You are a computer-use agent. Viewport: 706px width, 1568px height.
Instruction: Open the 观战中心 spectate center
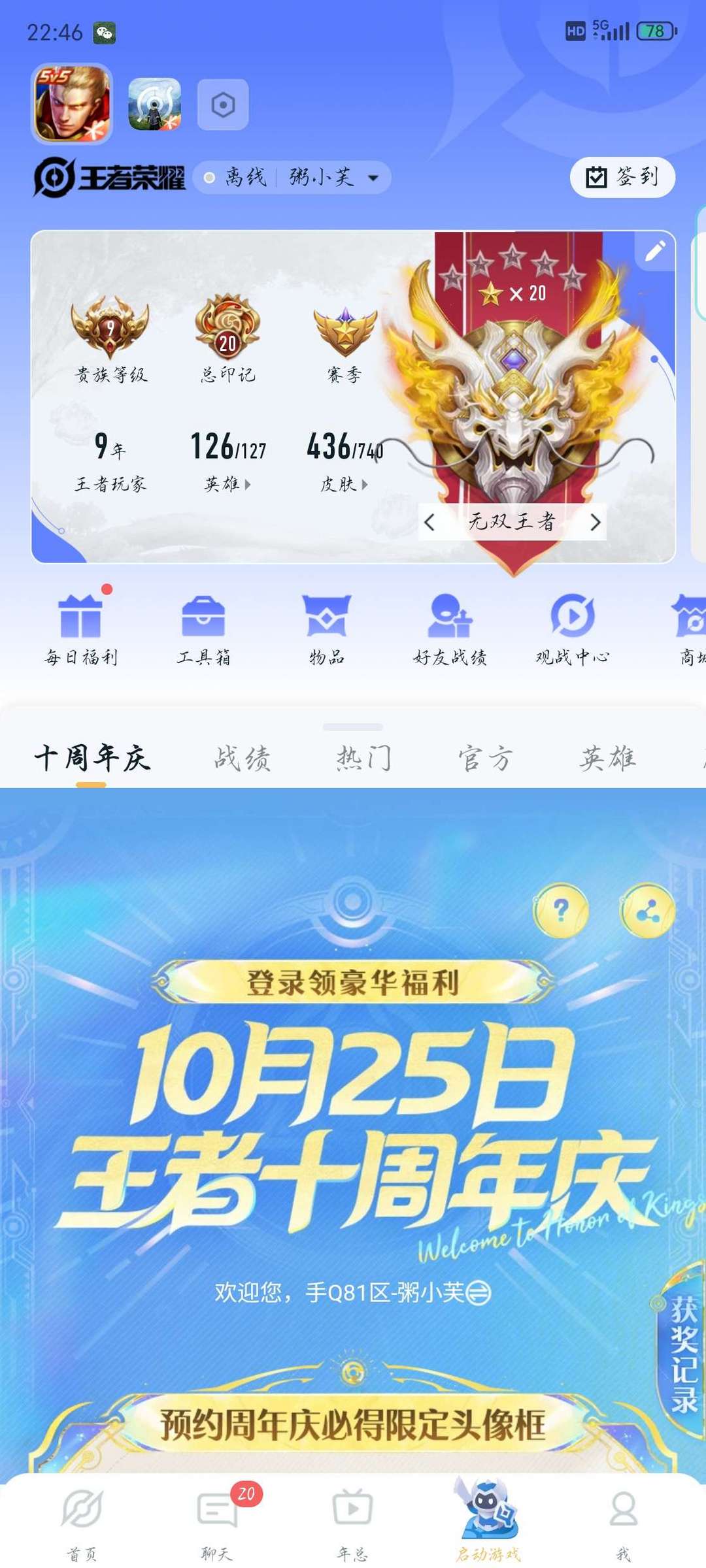pyautogui.click(x=573, y=628)
